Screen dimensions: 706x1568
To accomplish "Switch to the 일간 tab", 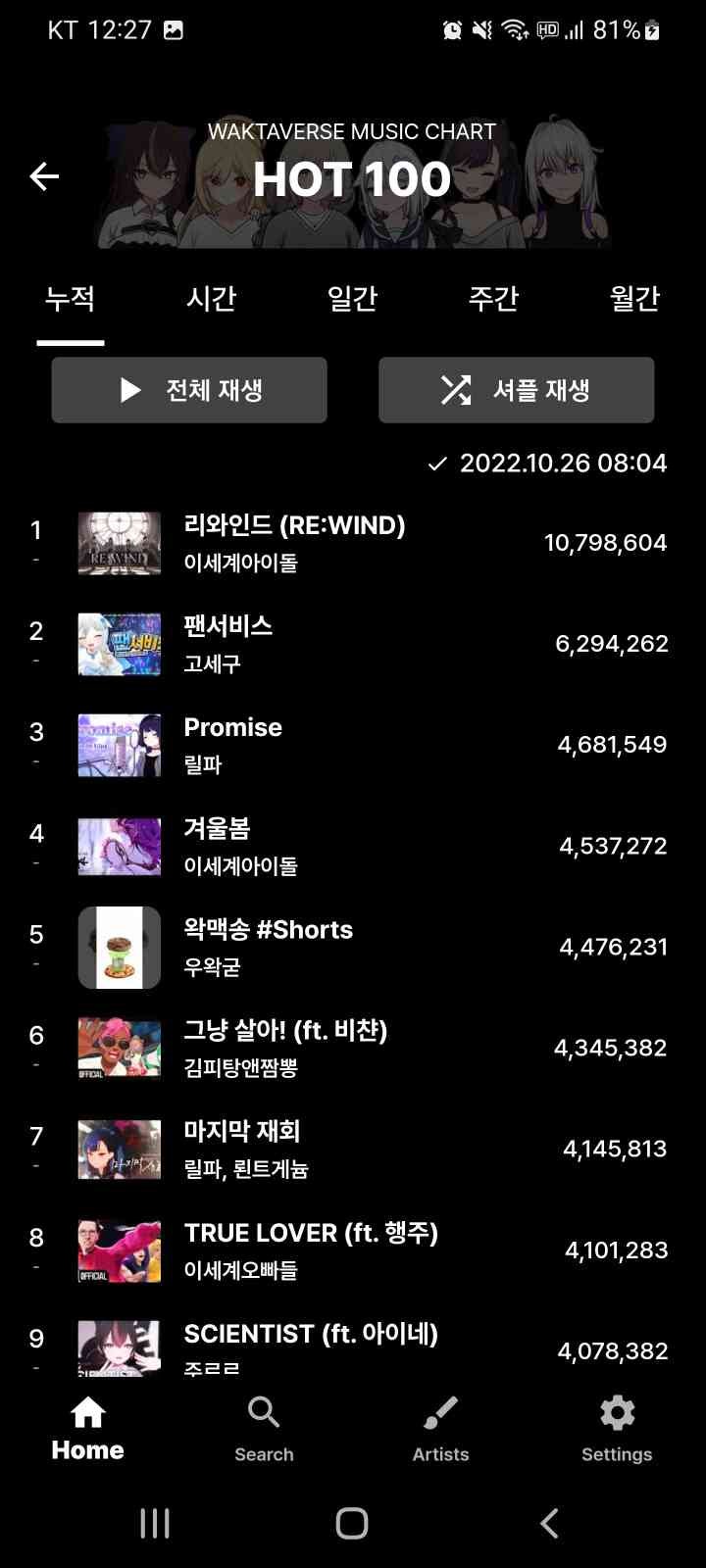I will 352,298.
